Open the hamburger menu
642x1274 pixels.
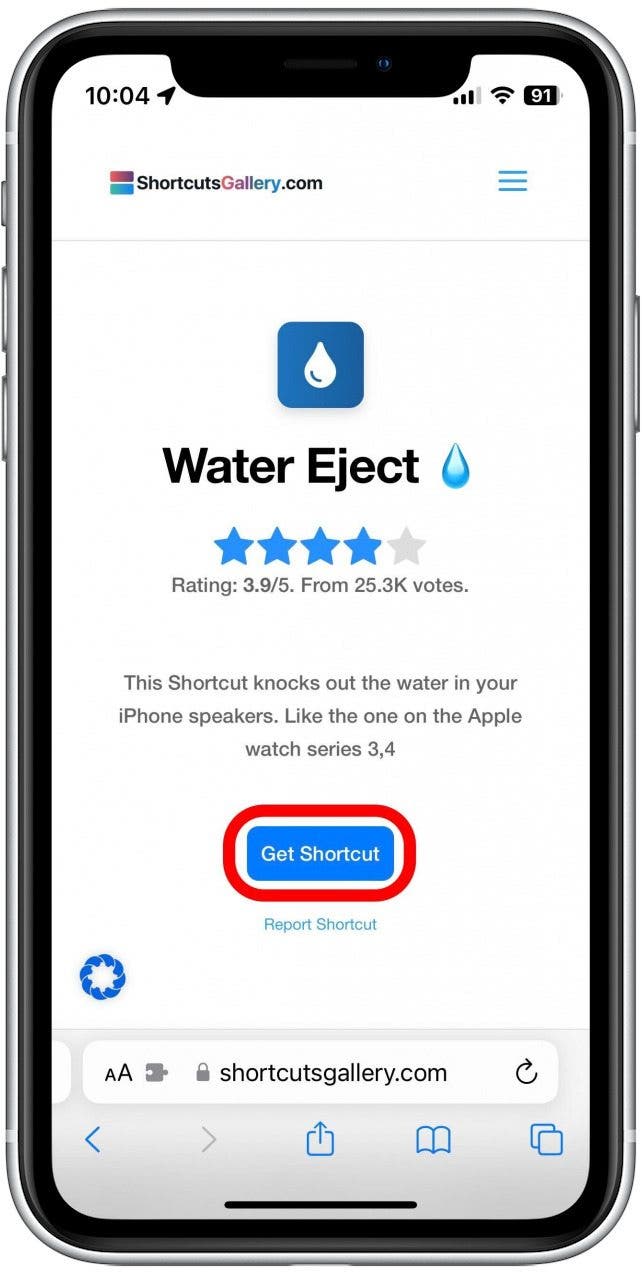pyautogui.click(x=512, y=182)
